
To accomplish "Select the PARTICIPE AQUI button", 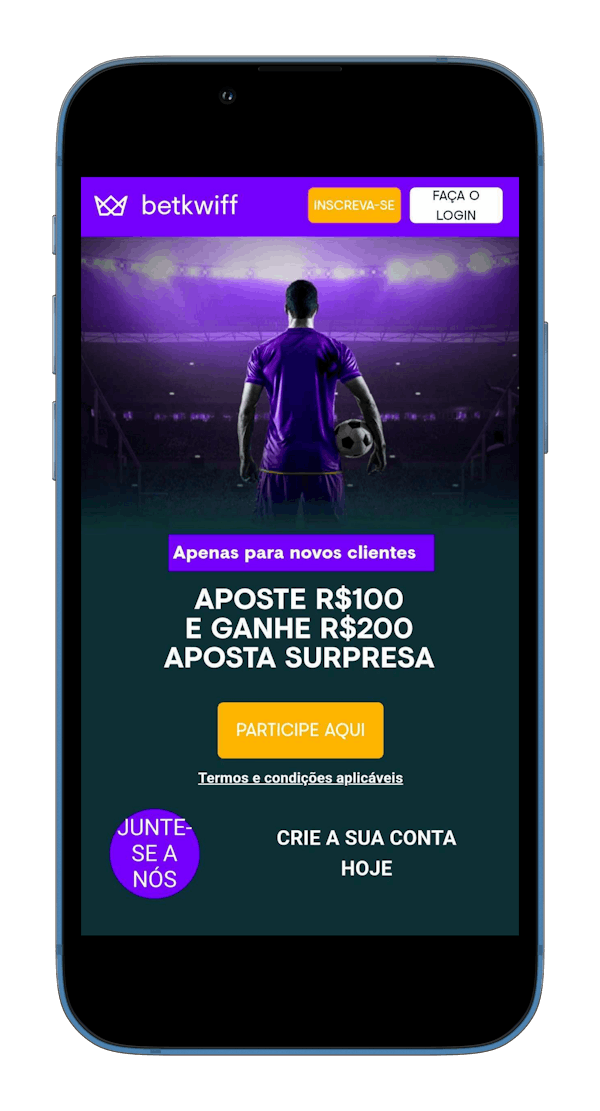I will (x=300, y=731).
